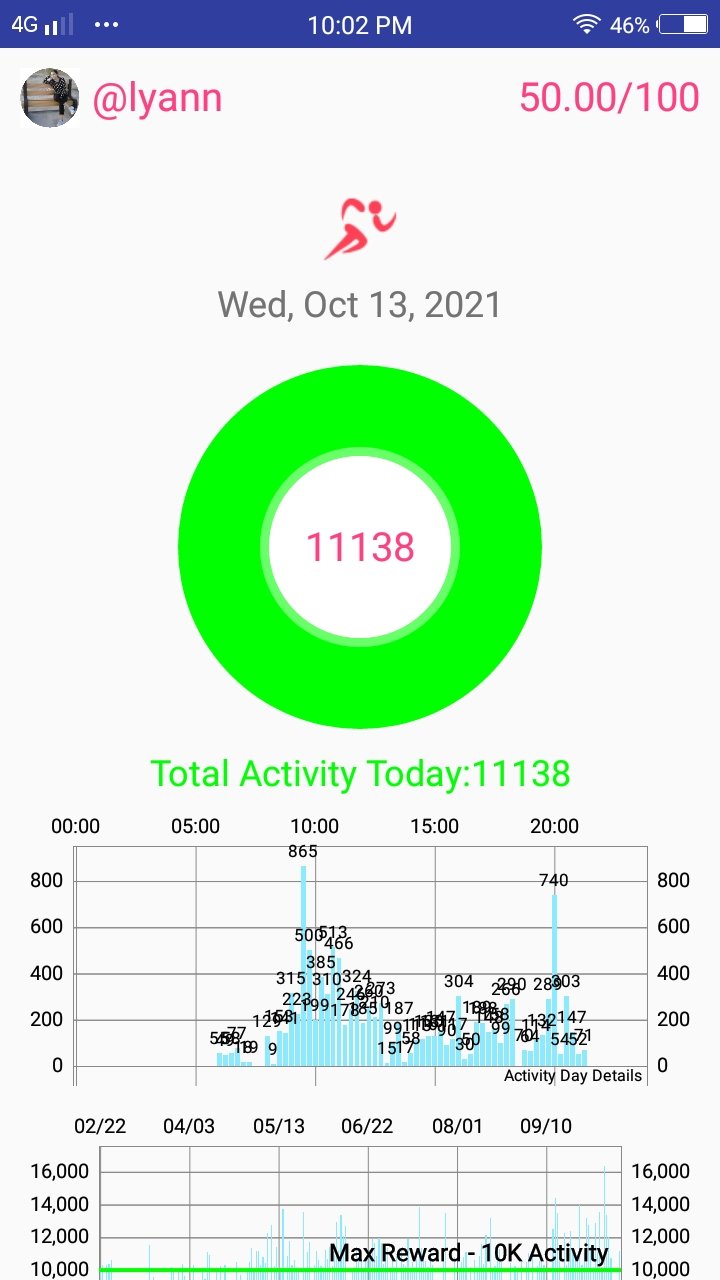Viewport: 720px width, 1280px height.
Task: Tap the green activity ring showing 11138
Action: click(360, 547)
